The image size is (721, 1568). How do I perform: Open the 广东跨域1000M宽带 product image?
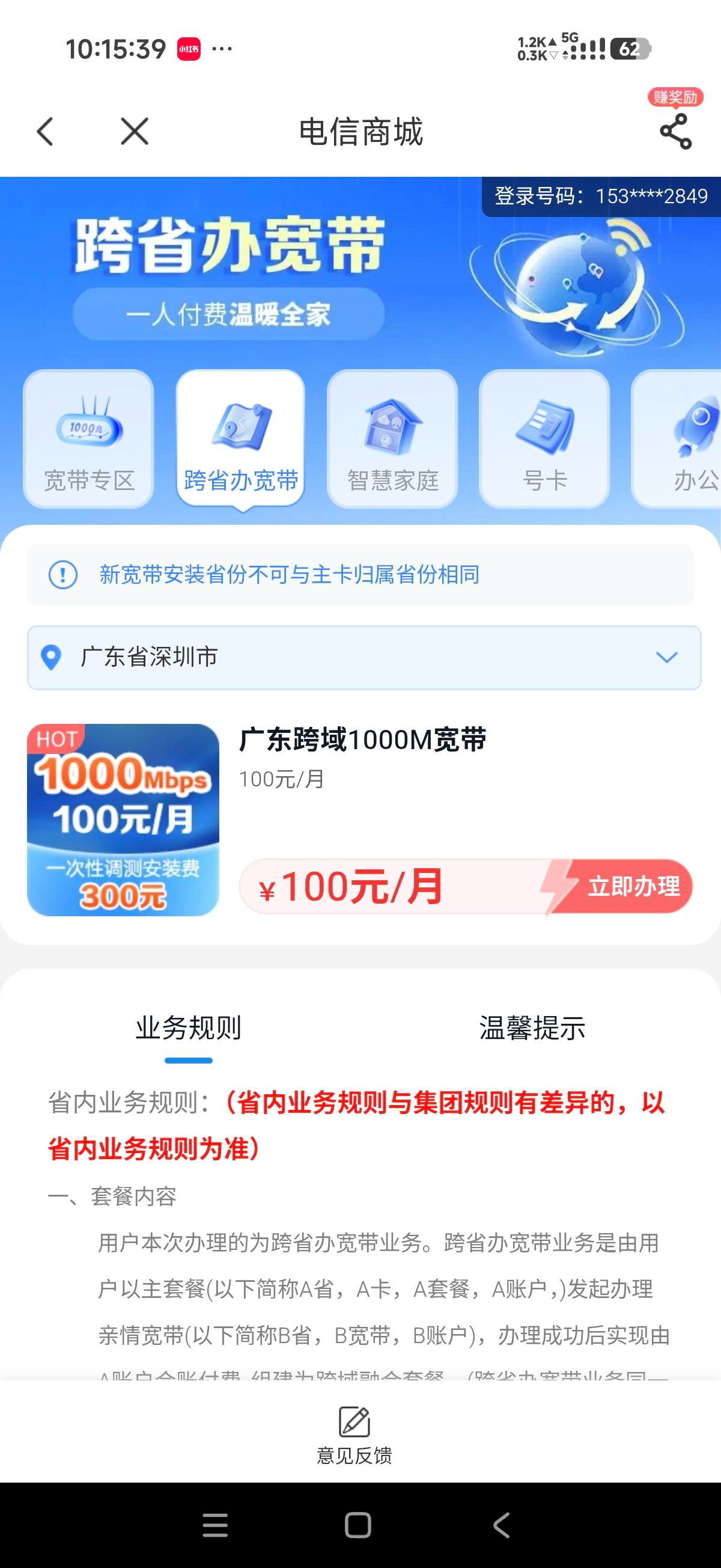tap(123, 819)
